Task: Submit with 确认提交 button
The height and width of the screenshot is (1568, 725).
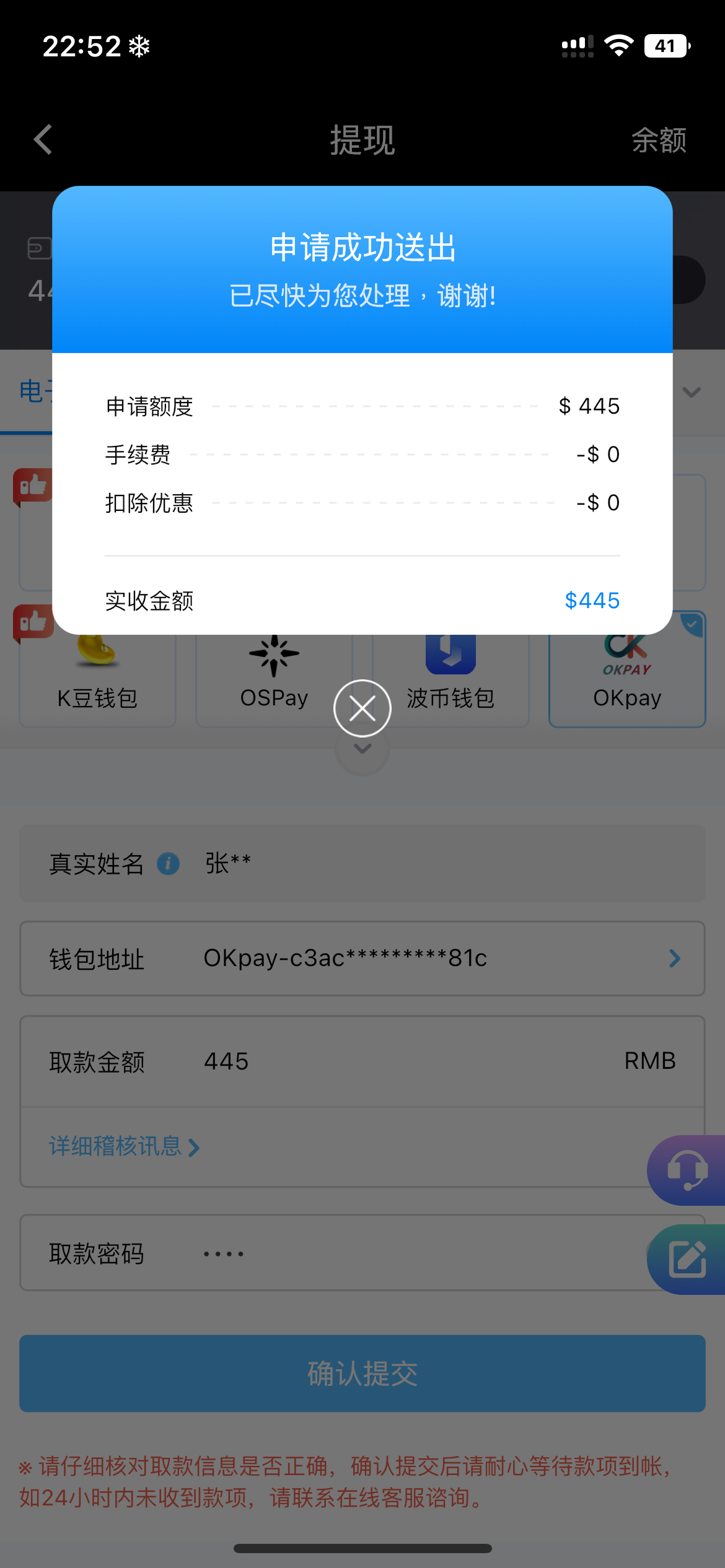Action: 362,1374
